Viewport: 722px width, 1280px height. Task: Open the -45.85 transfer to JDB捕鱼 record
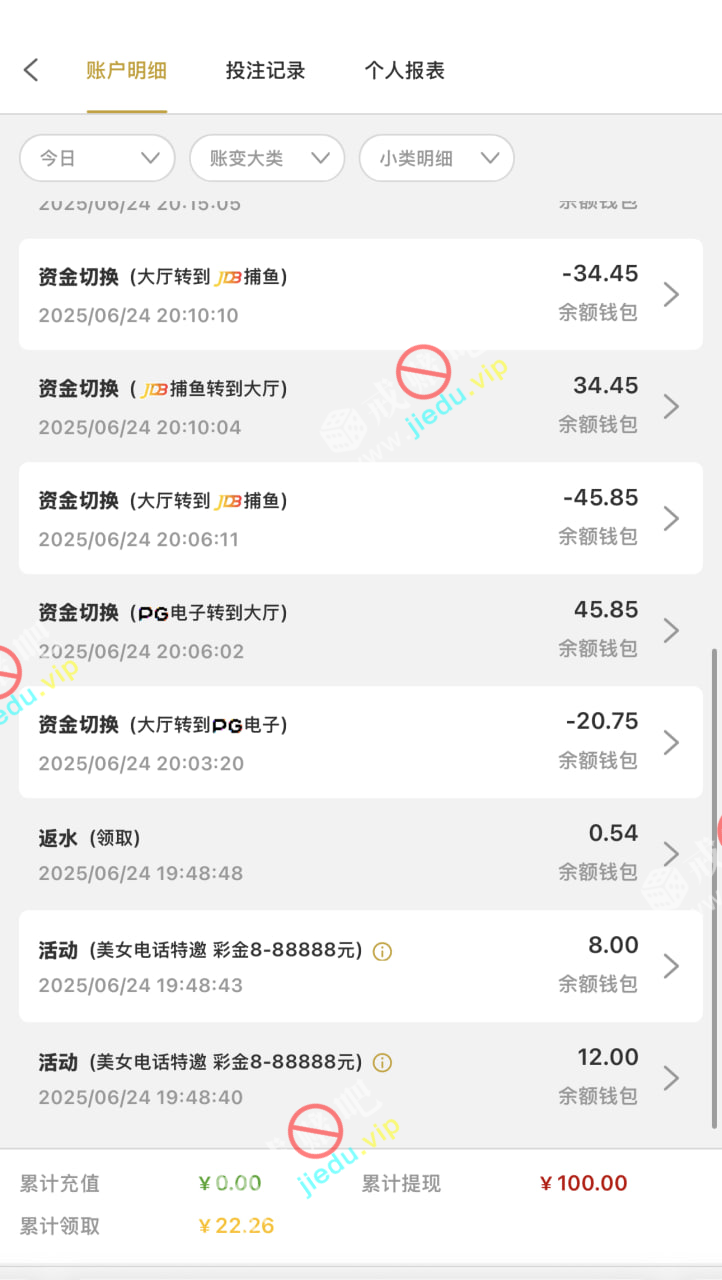click(x=360, y=518)
